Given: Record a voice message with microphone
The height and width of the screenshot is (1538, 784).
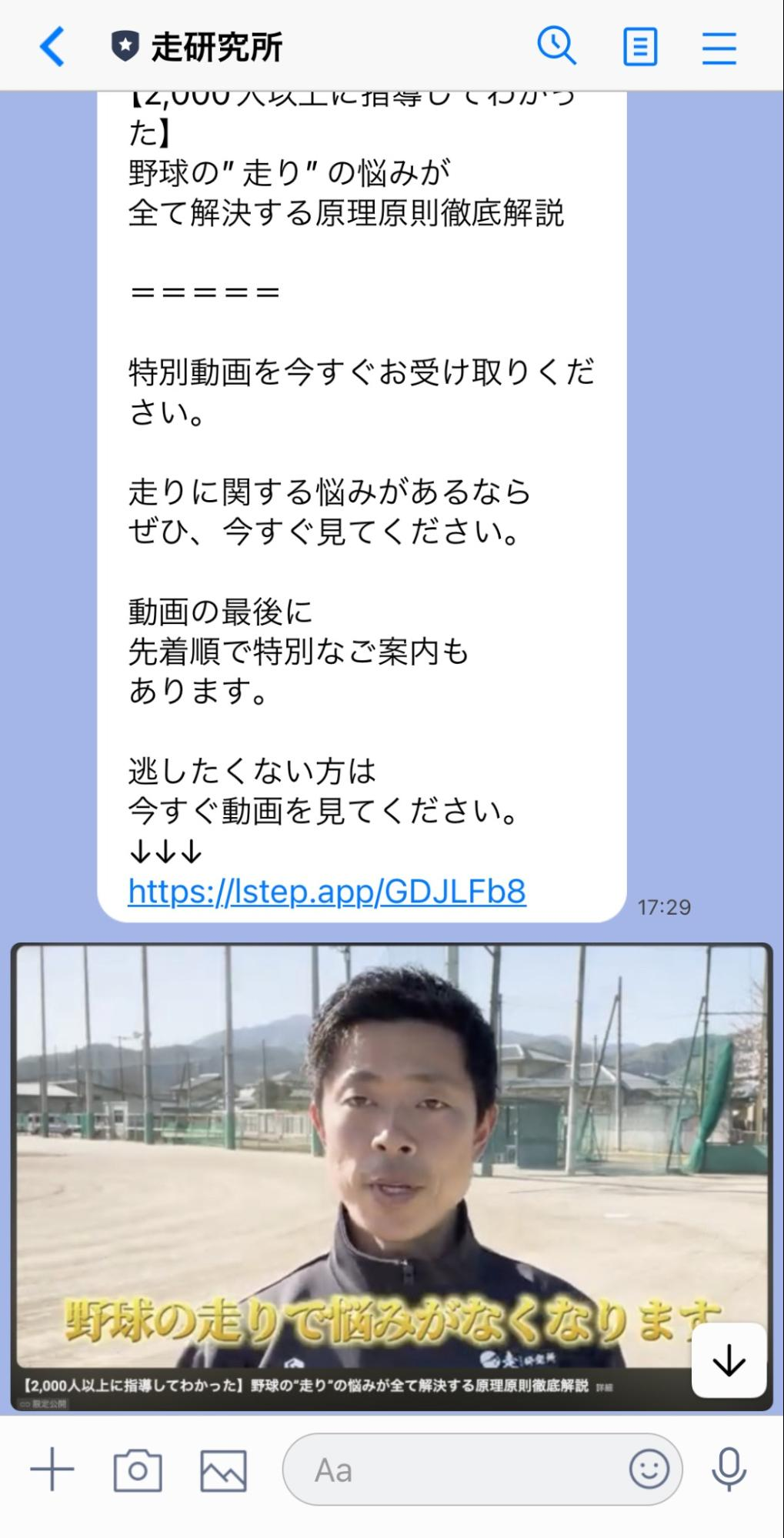Looking at the screenshot, I should [728, 1470].
